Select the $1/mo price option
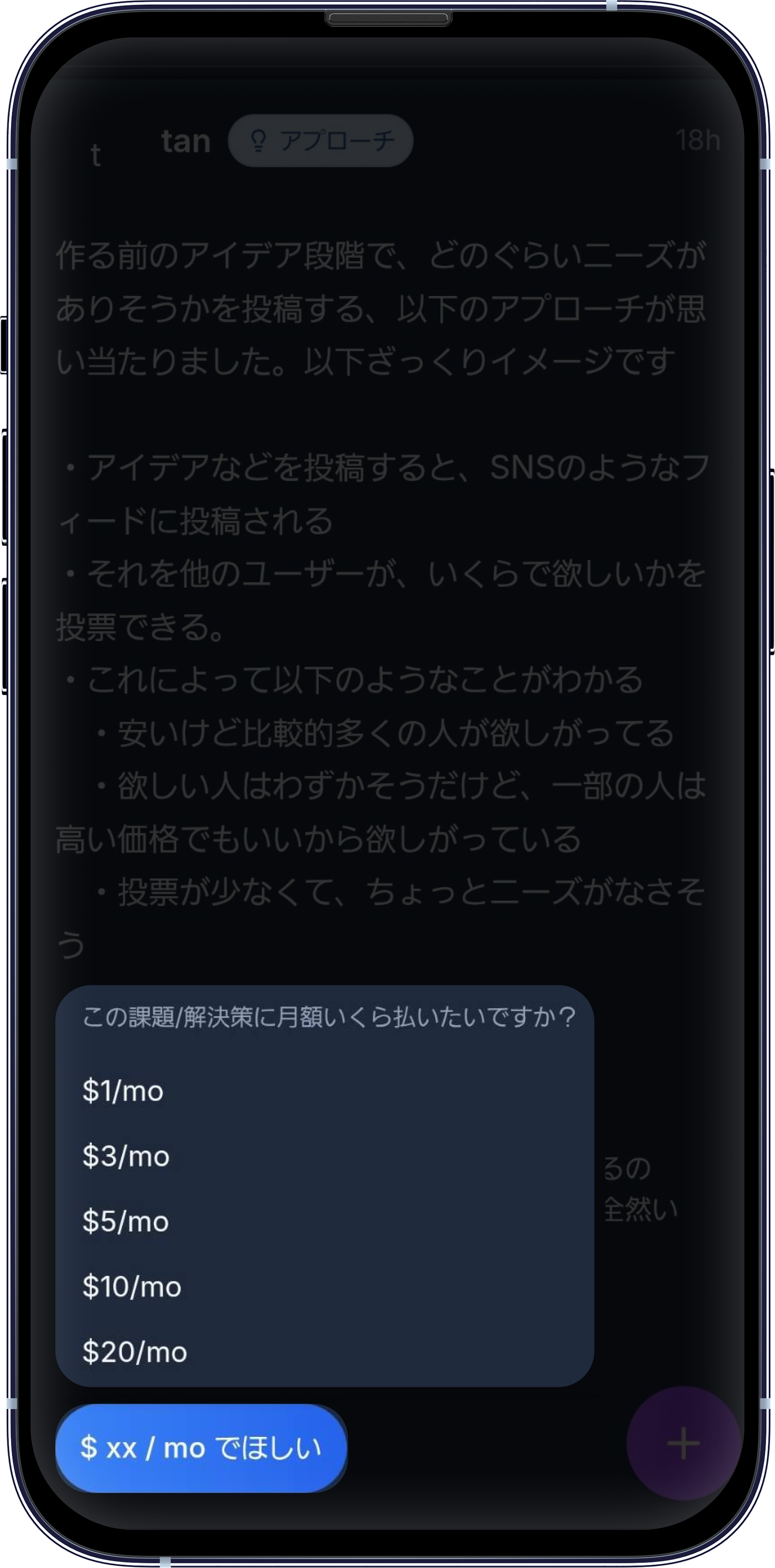This screenshot has height=1568, width=775. [124, 1091]
